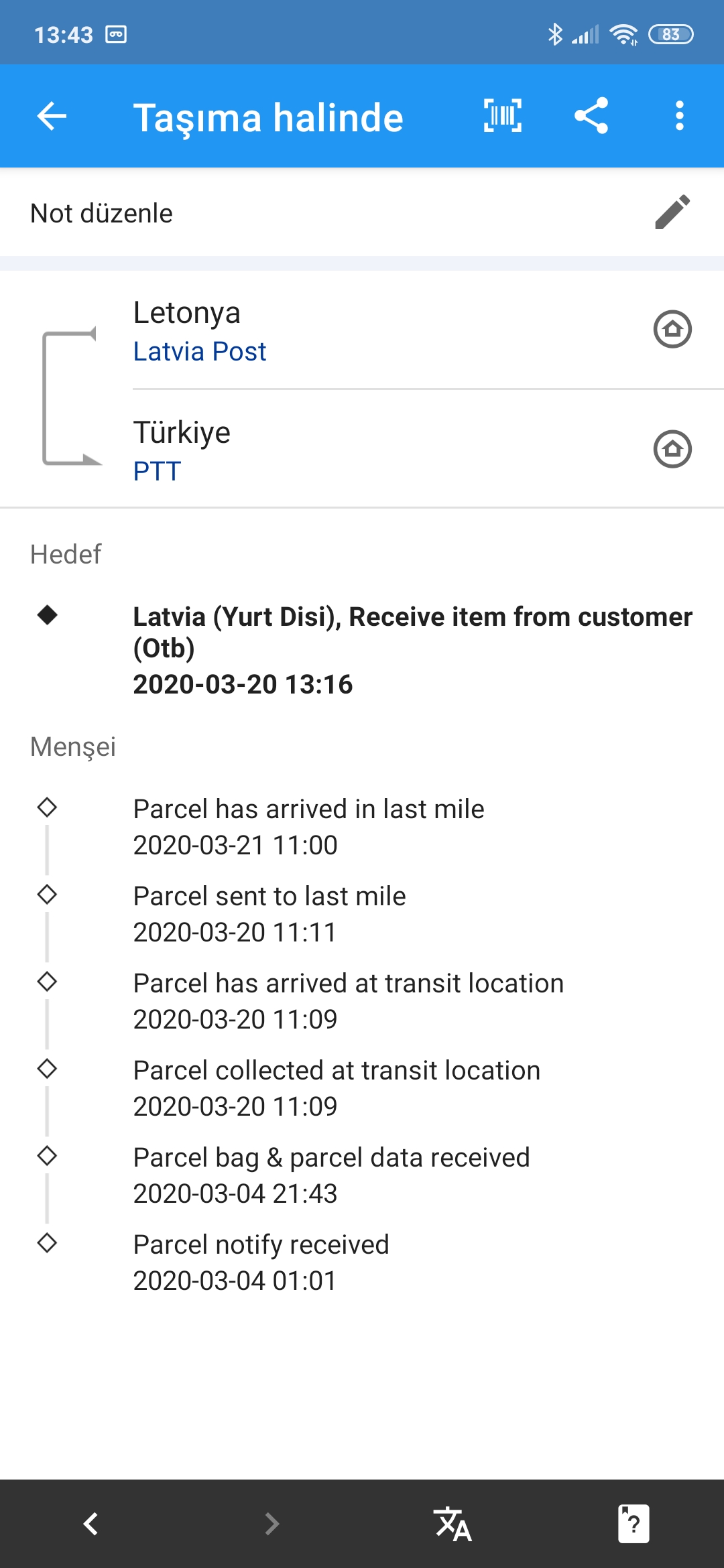Open the PTT website icon
The height and width of the screenshot is (1568, 724).
672,449
